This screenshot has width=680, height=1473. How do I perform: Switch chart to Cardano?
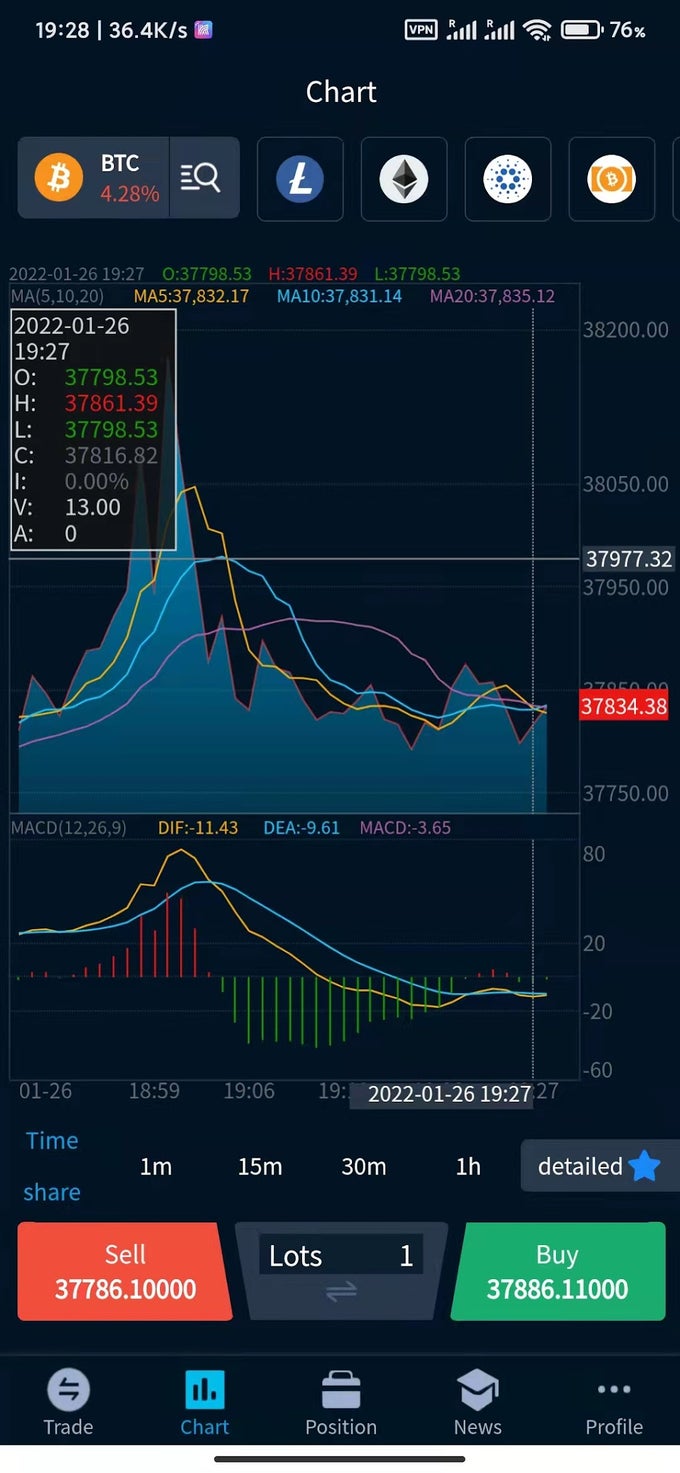(508, 180)
